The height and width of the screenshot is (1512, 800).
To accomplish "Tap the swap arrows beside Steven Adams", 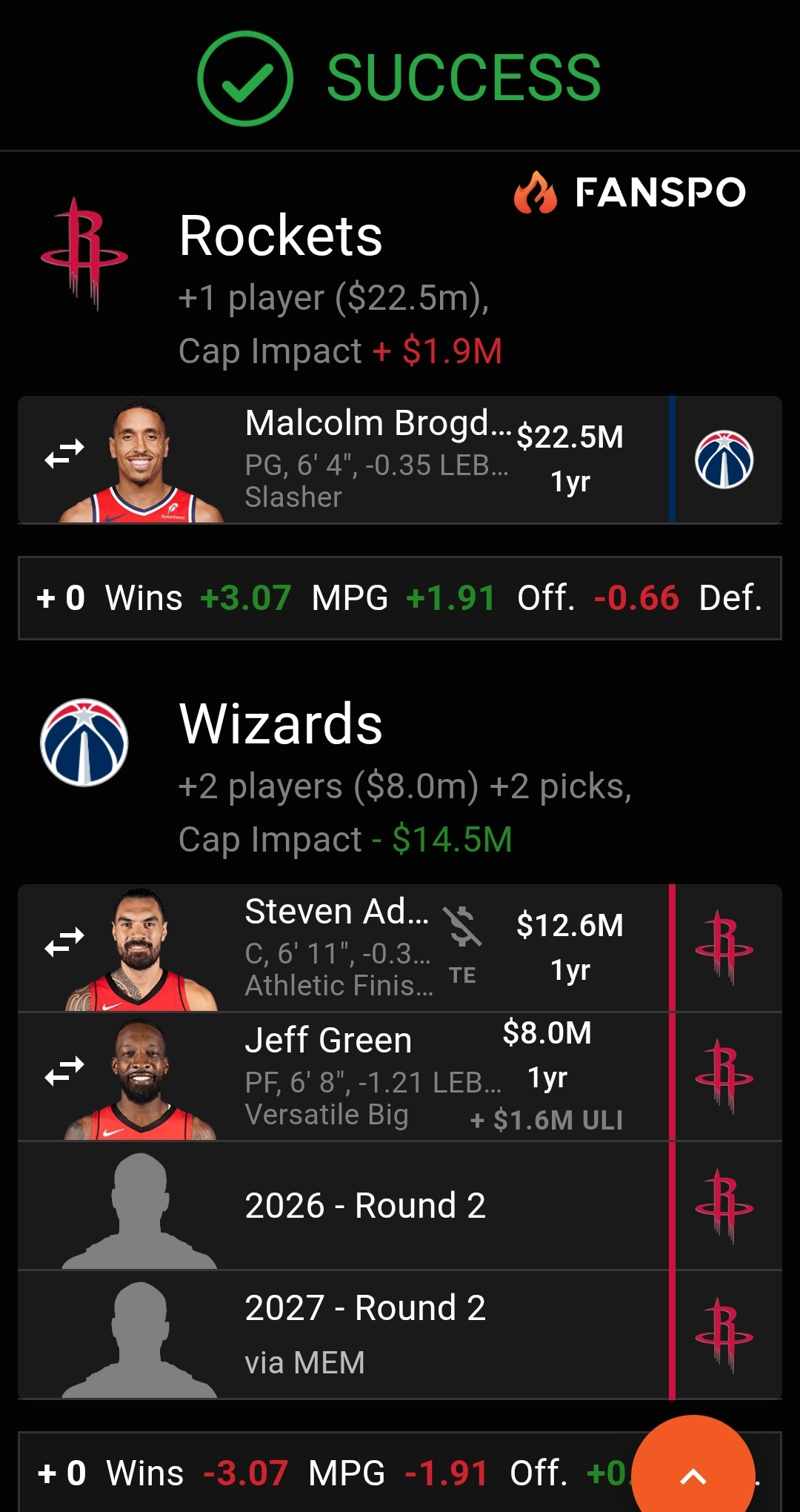I will coord(64,942).
